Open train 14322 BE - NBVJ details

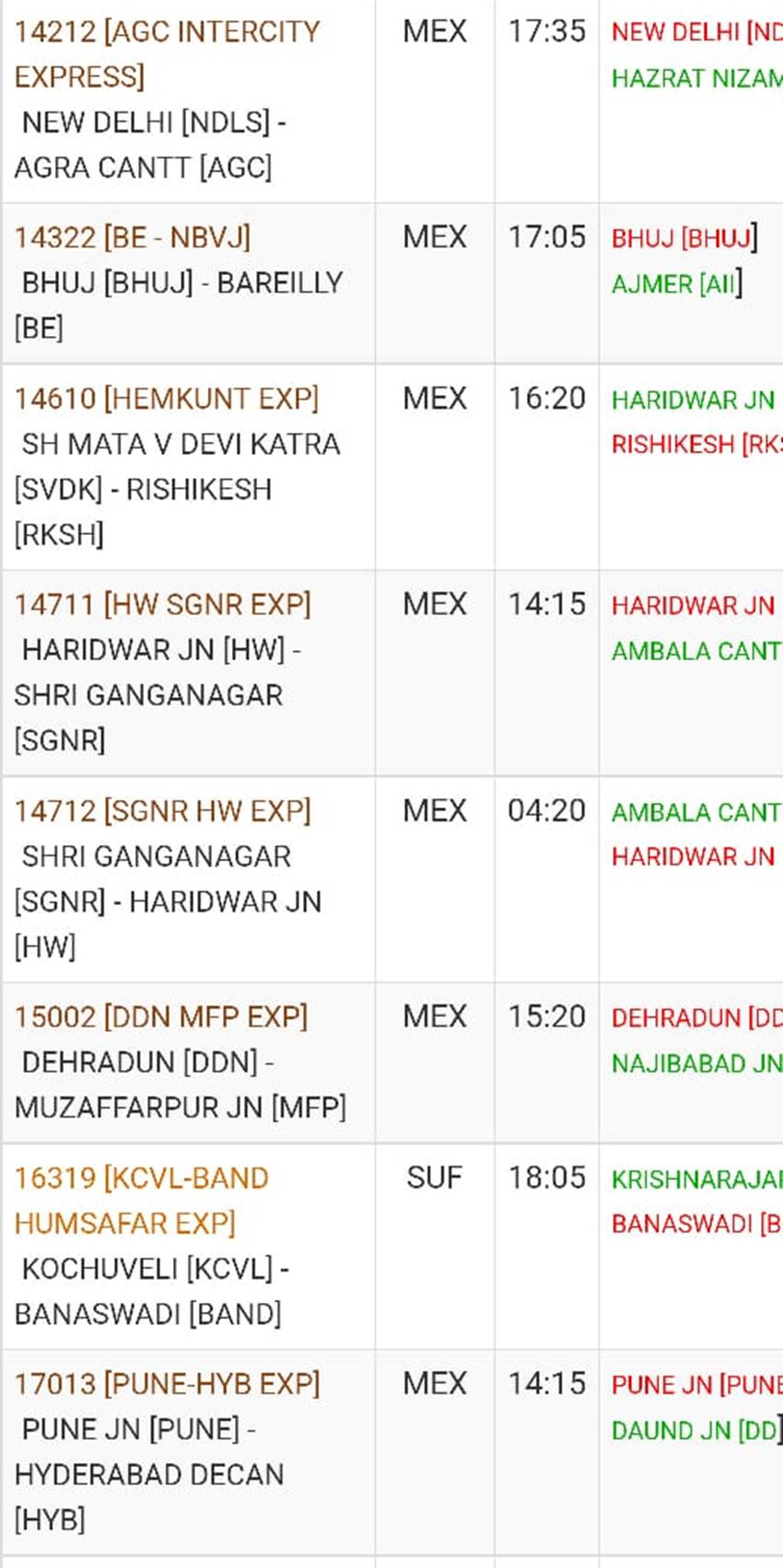(132, 238)
